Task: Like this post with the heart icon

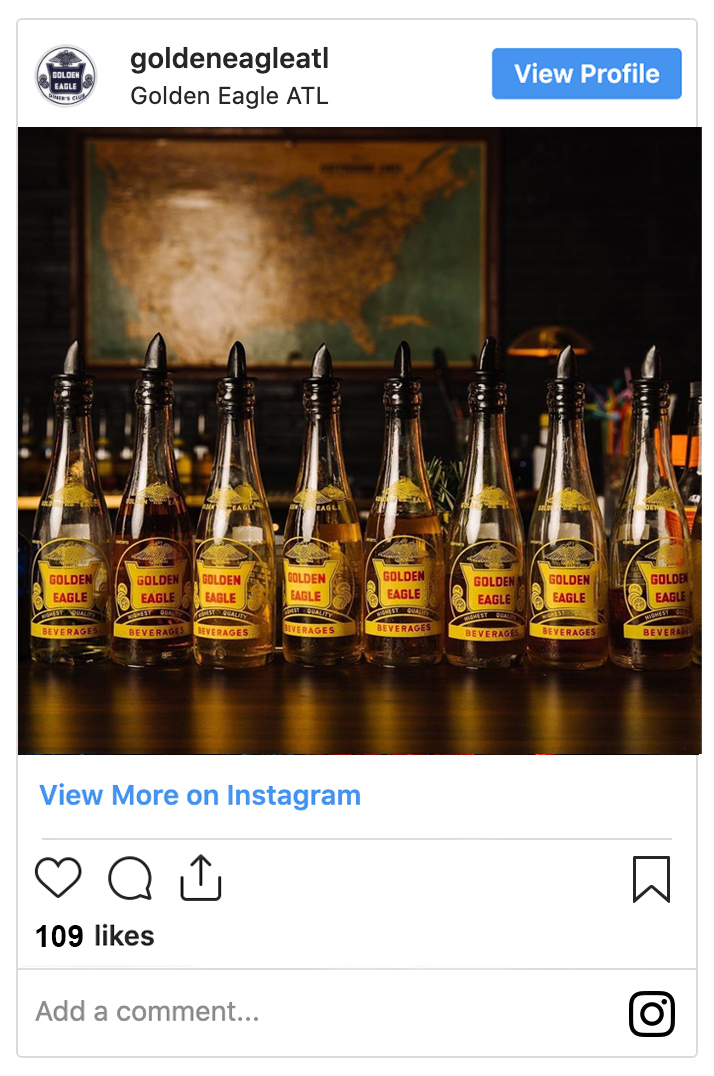Action: 58,878
